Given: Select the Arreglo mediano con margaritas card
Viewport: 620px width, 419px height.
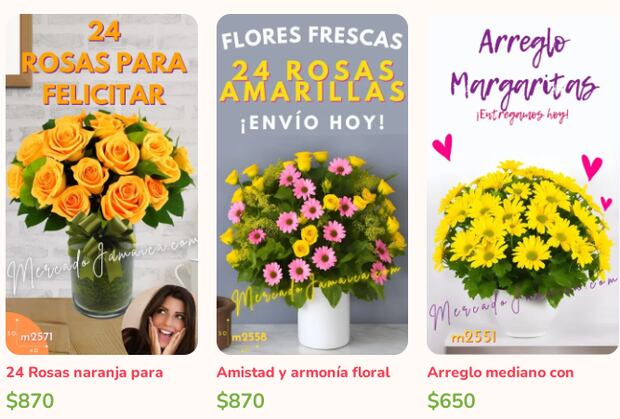Looking at the screenshot, I should click(x=521, y=185).
